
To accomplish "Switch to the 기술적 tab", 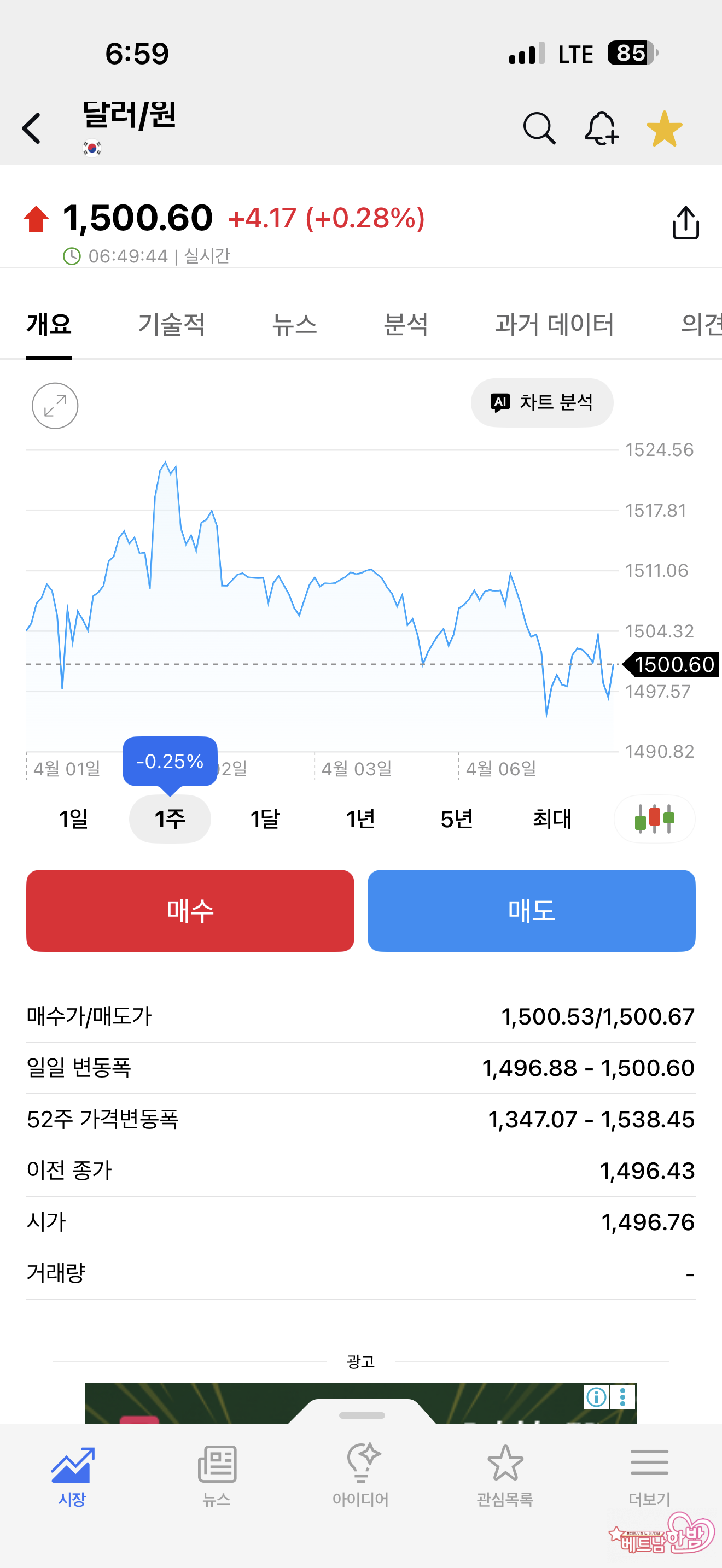I will [171, 324].
